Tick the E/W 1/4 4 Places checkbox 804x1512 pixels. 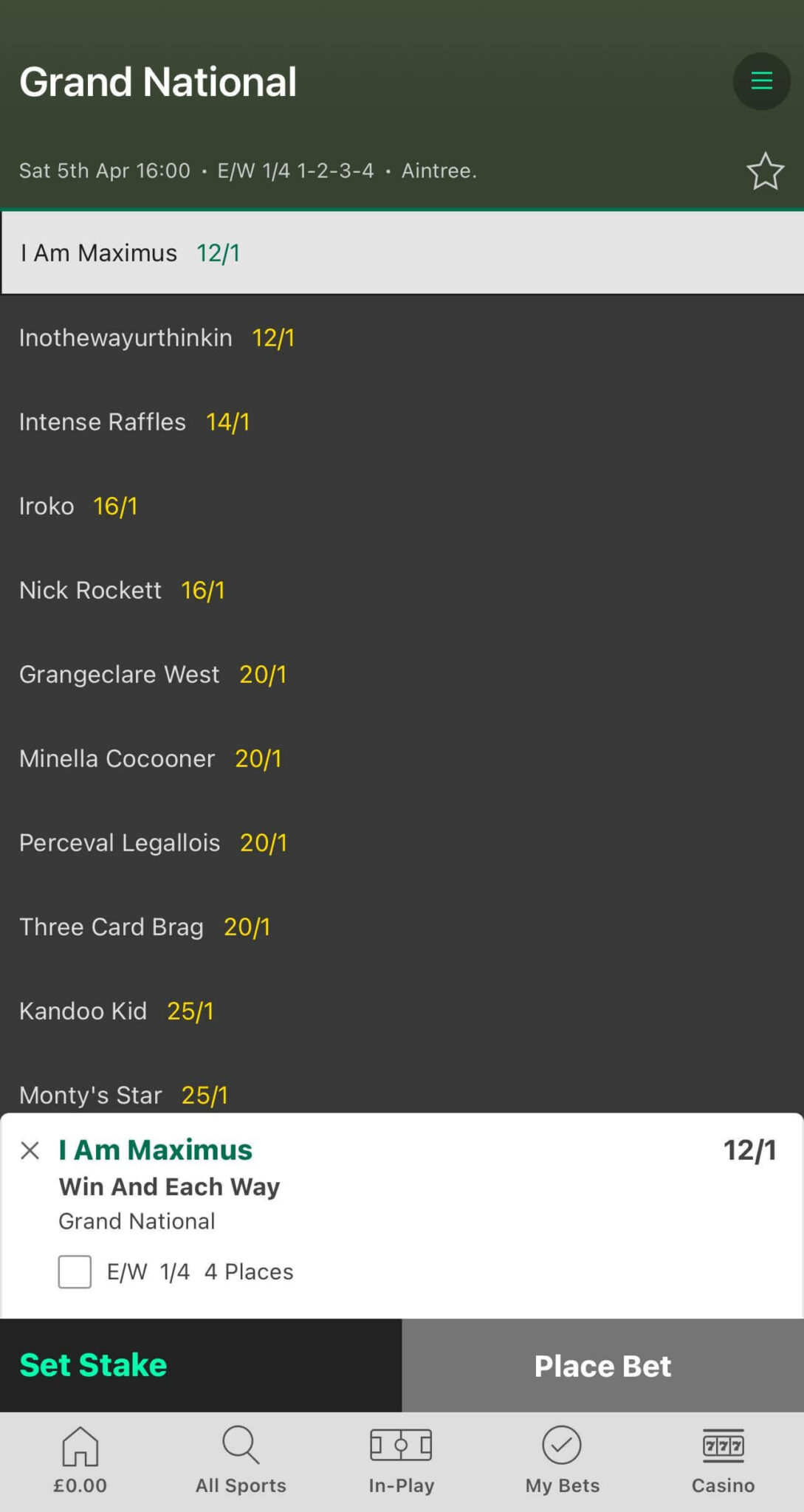(x=75, y=1272)
